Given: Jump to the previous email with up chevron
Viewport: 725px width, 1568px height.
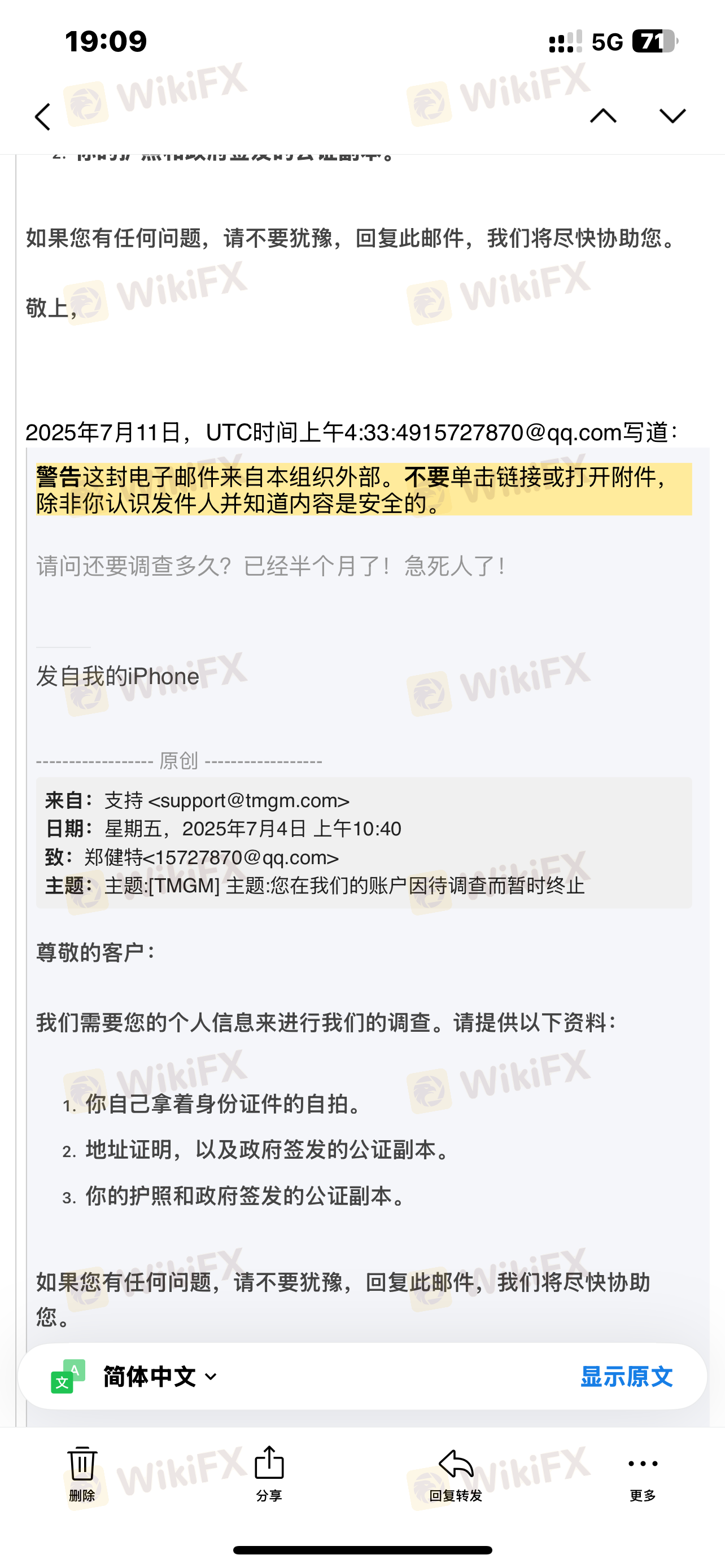Looking at the screenshot, I should [602, 116].
